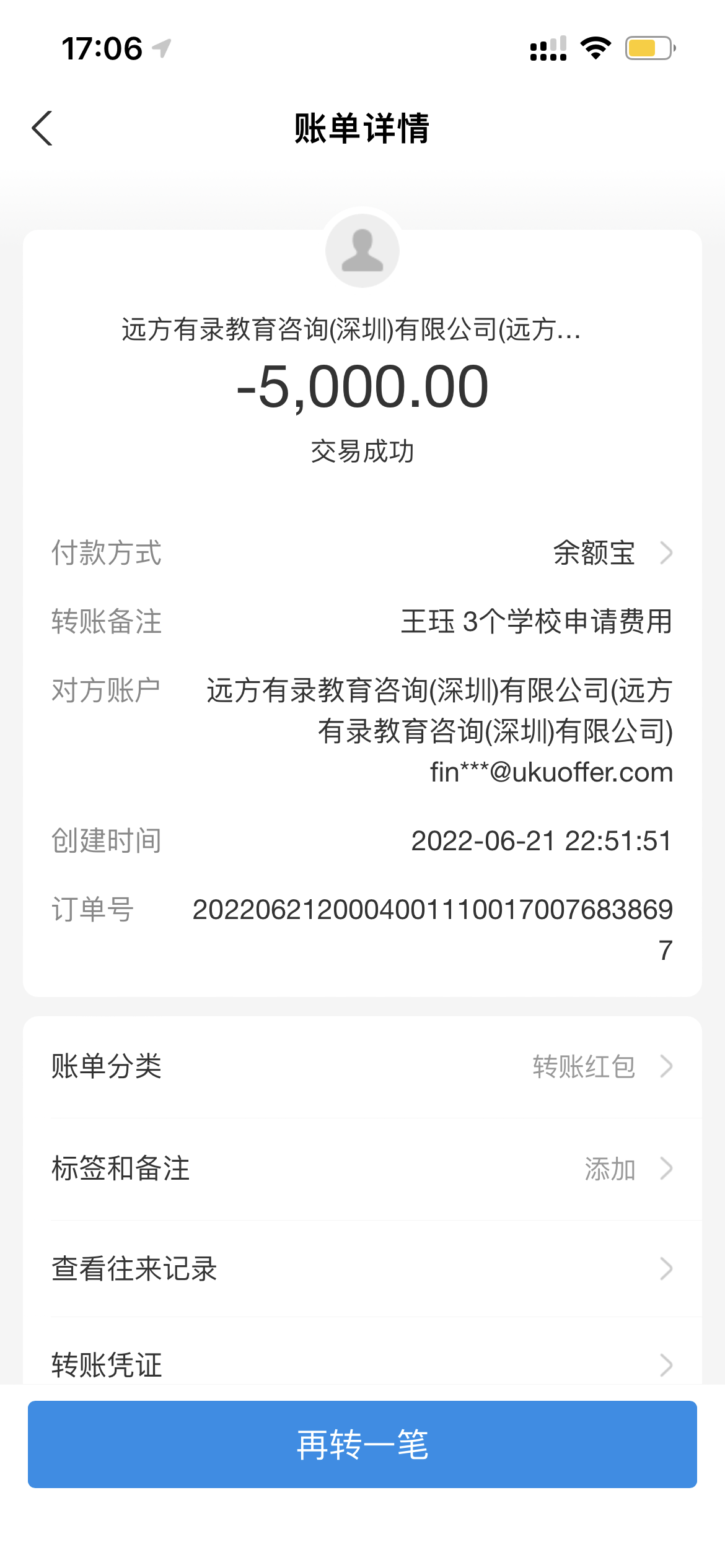Viewport: 725px width, 1568px height.
Task: Open the 付款方式 余额宝 row
Action: pos(610,553)
